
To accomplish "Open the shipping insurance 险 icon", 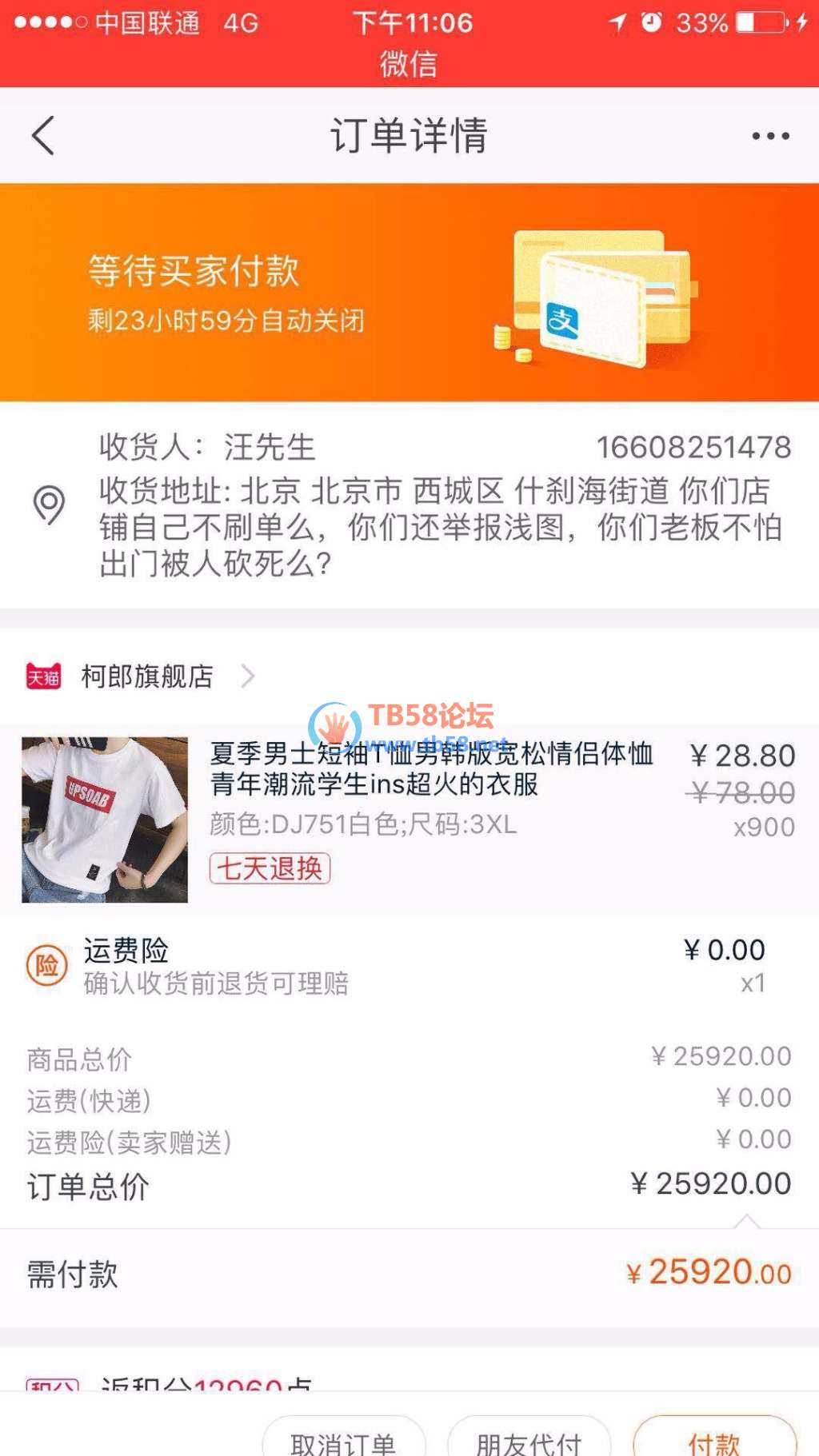I will (48, 965).
